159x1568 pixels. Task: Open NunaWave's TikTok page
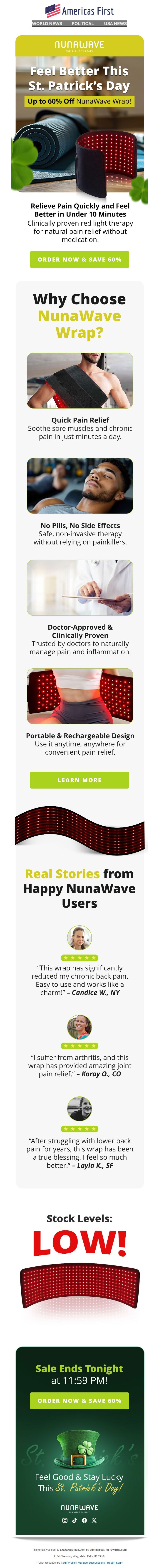(75, 1520)
